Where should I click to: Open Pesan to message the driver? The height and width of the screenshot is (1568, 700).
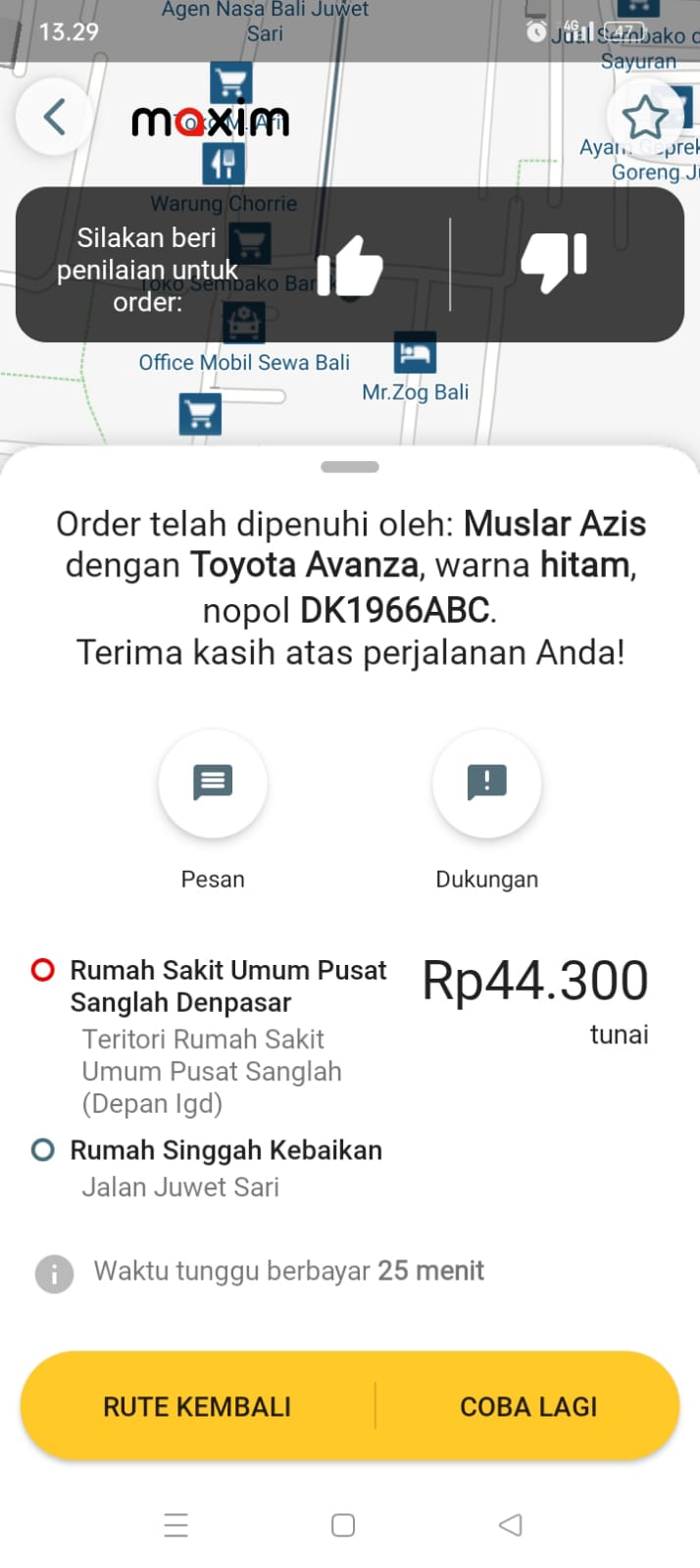213,783
